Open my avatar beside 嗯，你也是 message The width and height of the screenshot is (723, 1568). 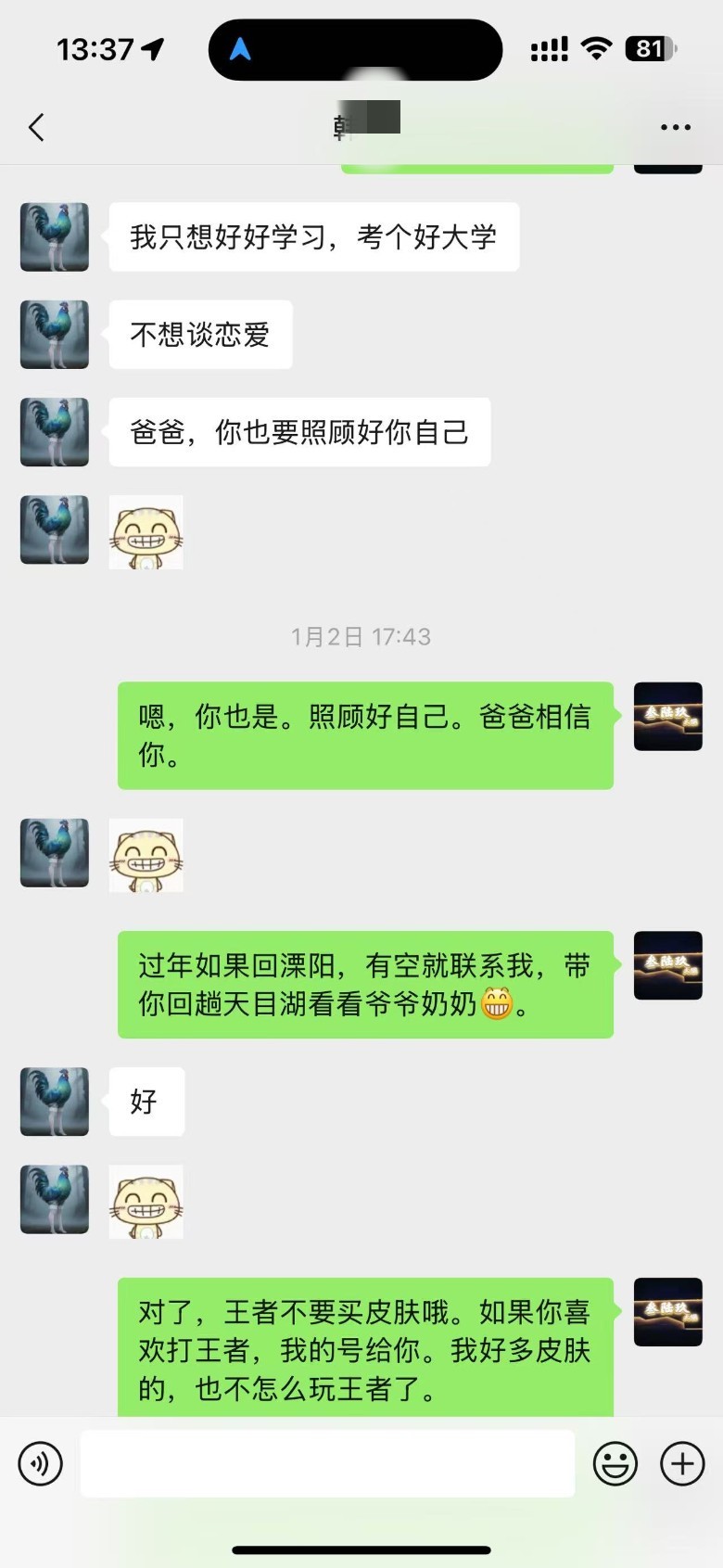(667, 717)
